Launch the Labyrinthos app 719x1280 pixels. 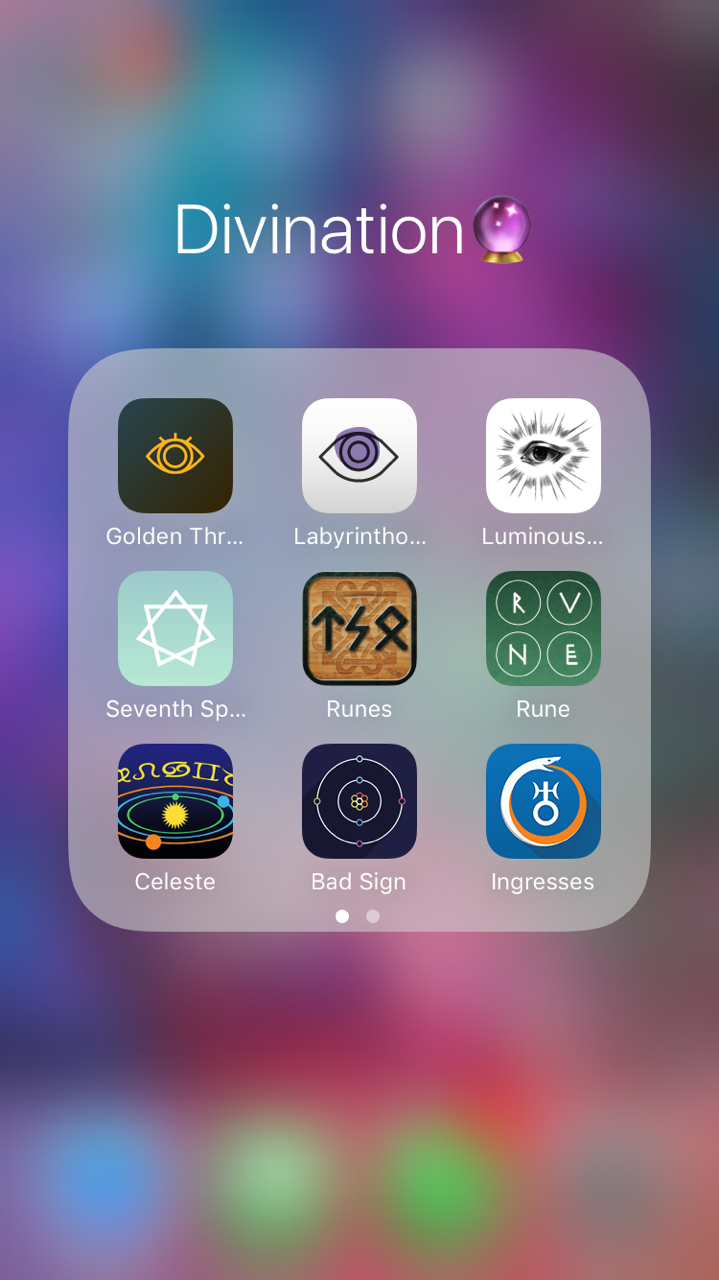359,456
